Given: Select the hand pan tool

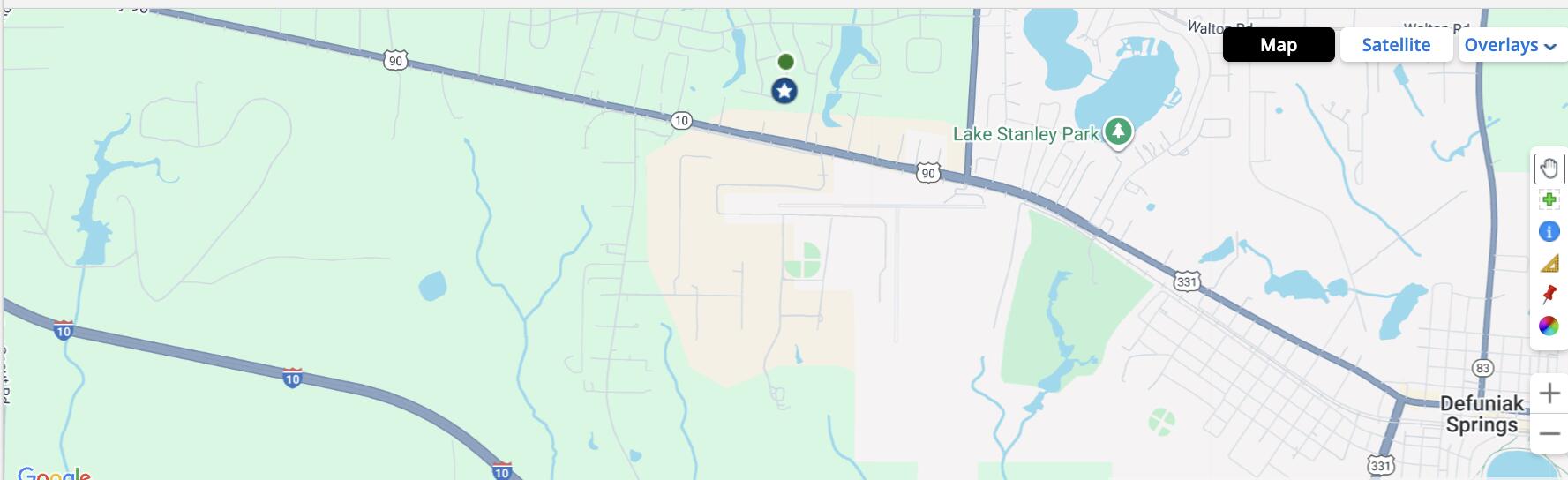Looking at the screenshot, I should tap(1549, 168).
